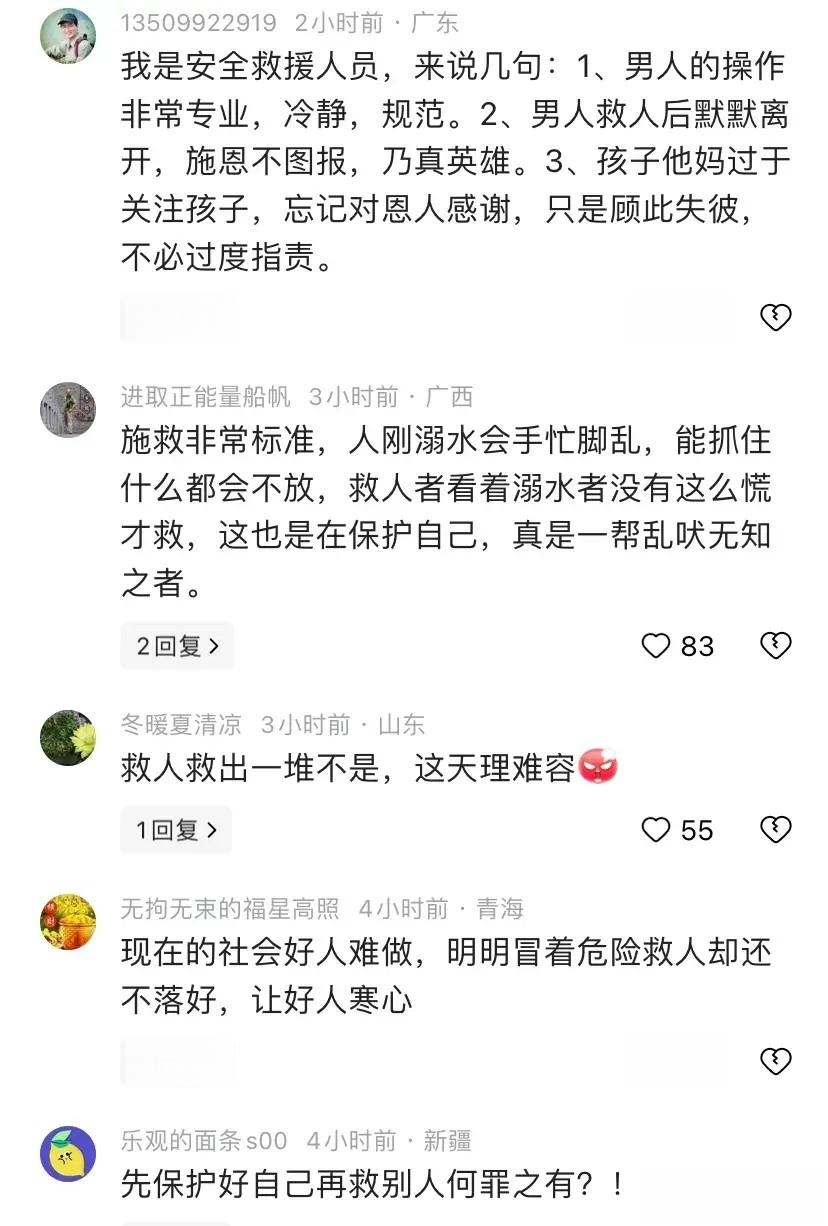Open 无拘无束的福星高照's avatar

coord(68,922)
